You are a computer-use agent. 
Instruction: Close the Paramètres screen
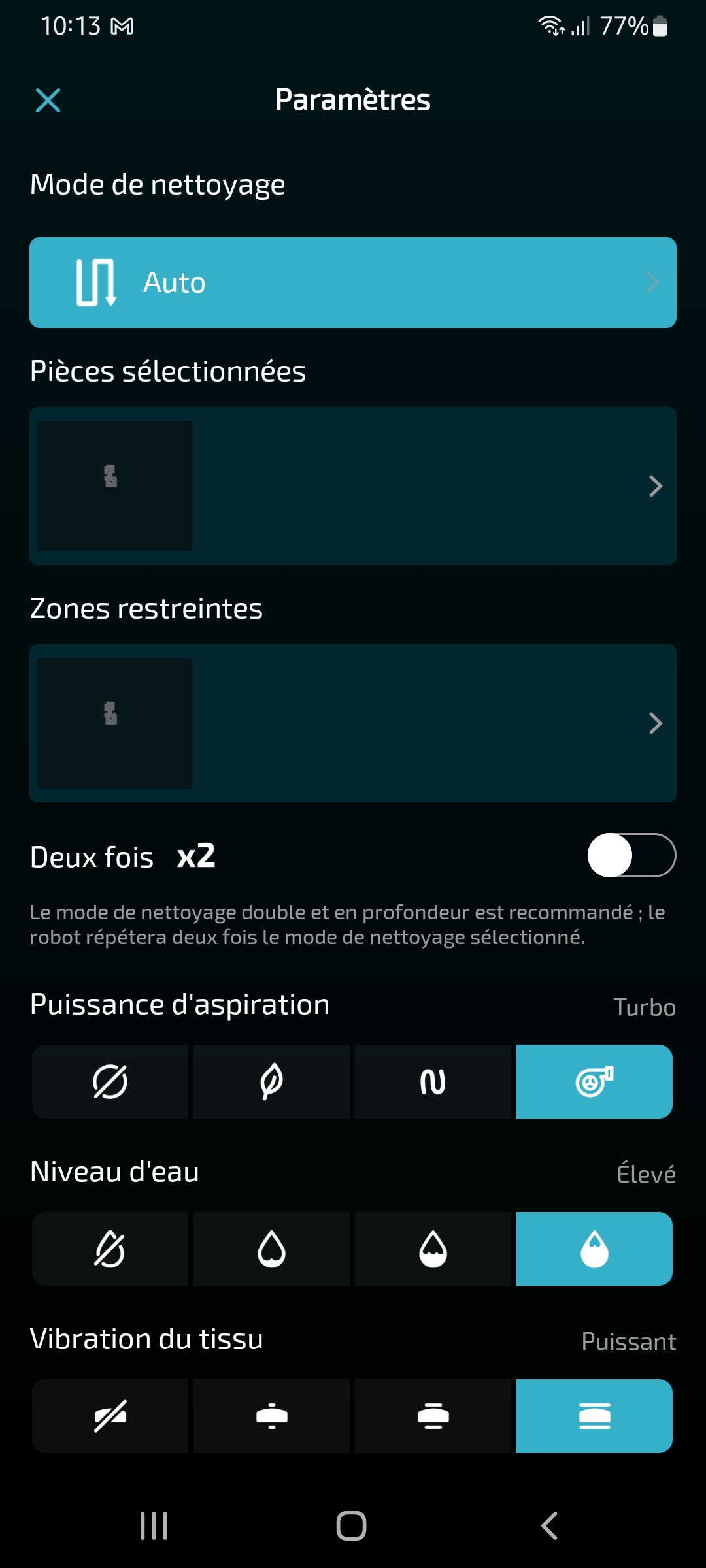(48, 101)
